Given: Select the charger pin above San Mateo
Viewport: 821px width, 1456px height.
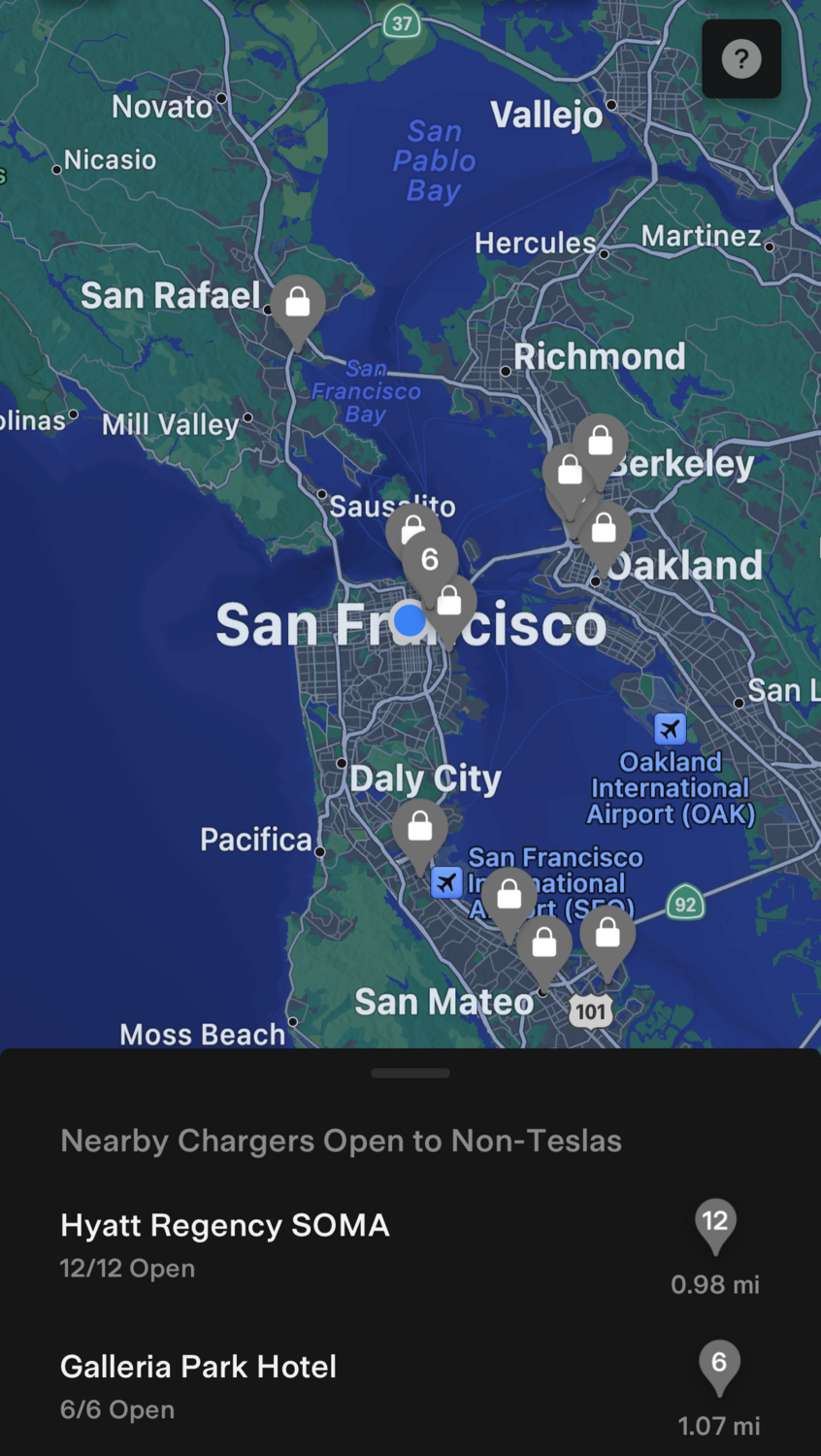Looking at the screenshot, I should coord(543,943).
